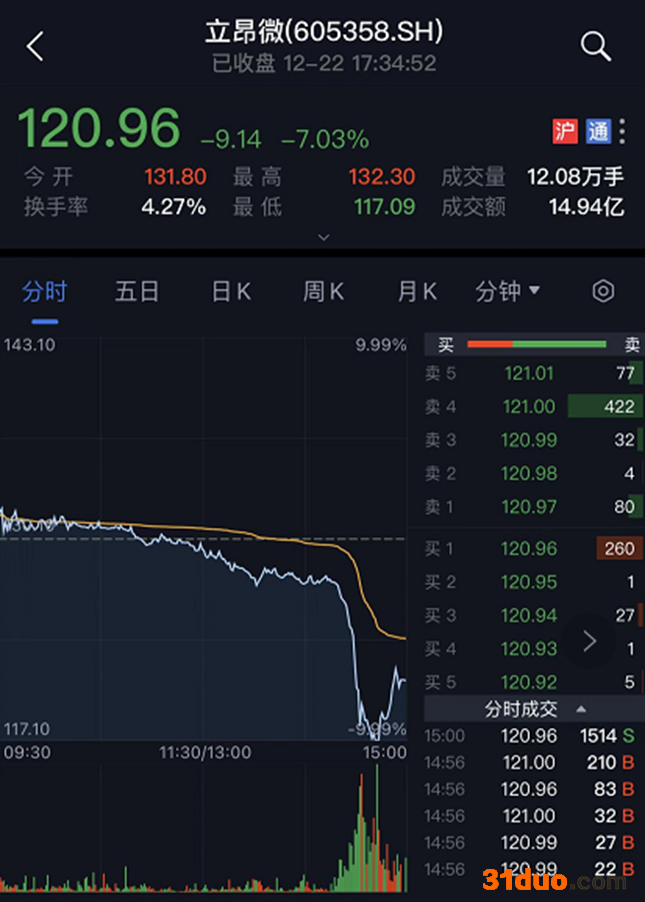645x902 pixels.
Task: Select the 周K chart tab
Action: [x=323, y=291]
